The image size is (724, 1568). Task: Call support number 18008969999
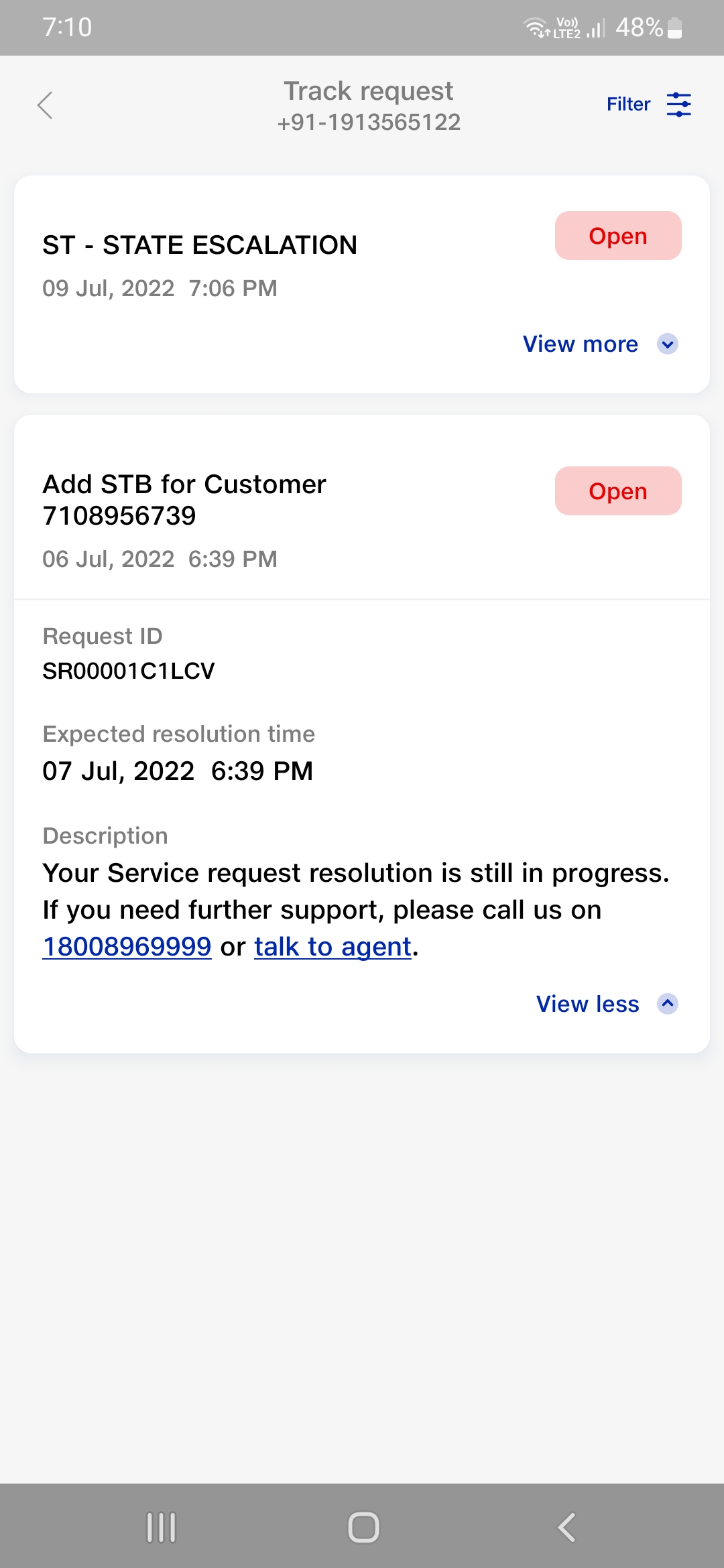(x=127, y=947)
